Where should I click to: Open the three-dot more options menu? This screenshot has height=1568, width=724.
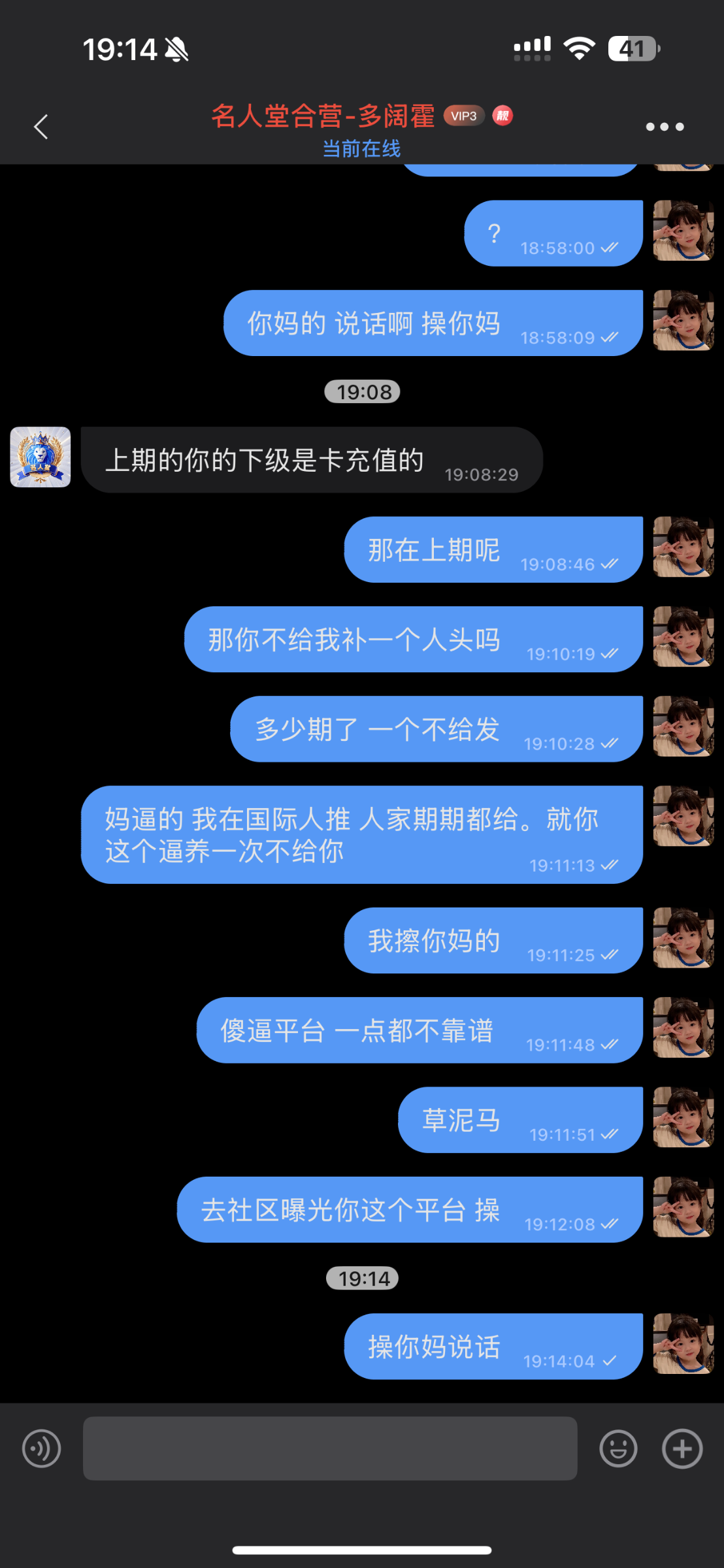click(x=665, y=127)
